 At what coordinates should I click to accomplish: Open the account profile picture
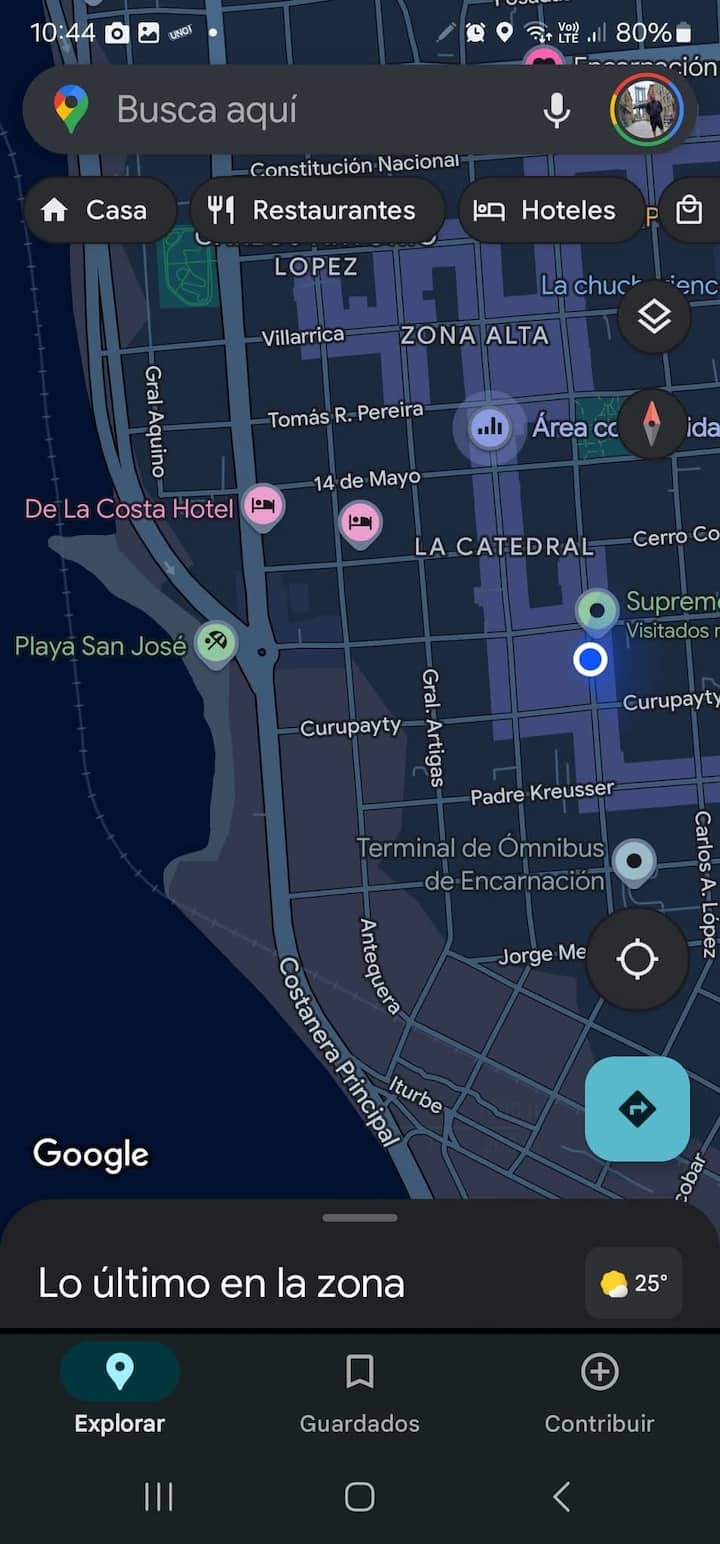click(646, 110)
